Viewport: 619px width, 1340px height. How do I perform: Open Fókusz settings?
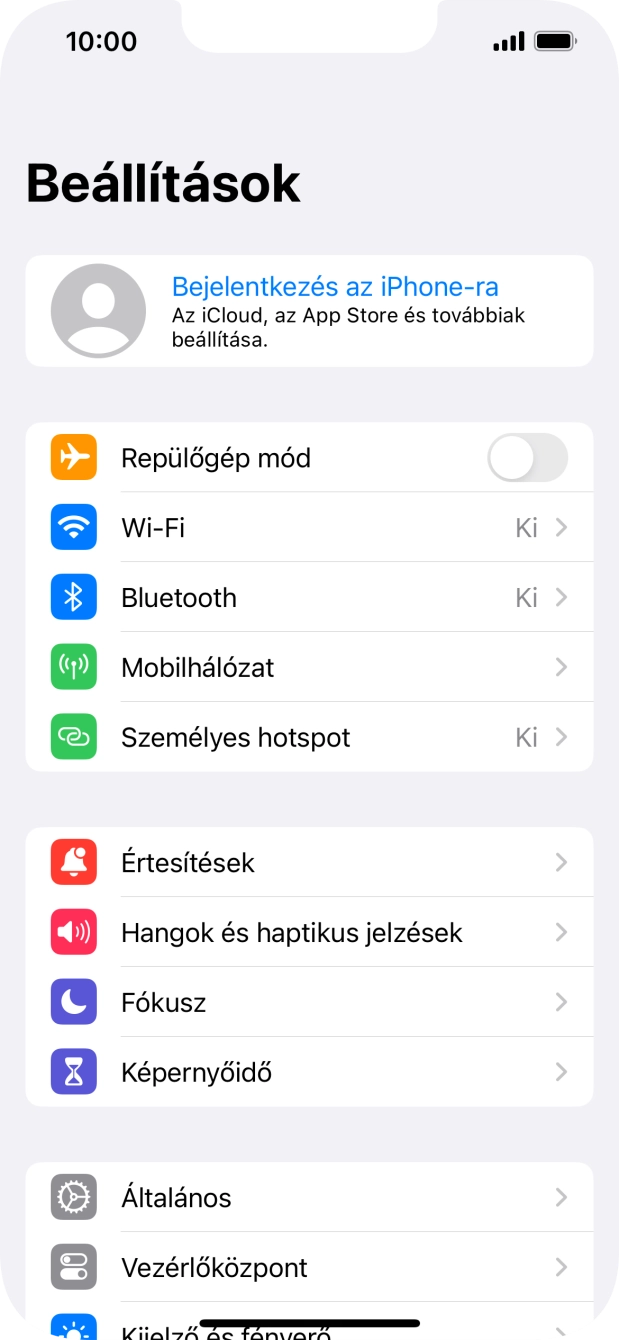(309, 1003)
